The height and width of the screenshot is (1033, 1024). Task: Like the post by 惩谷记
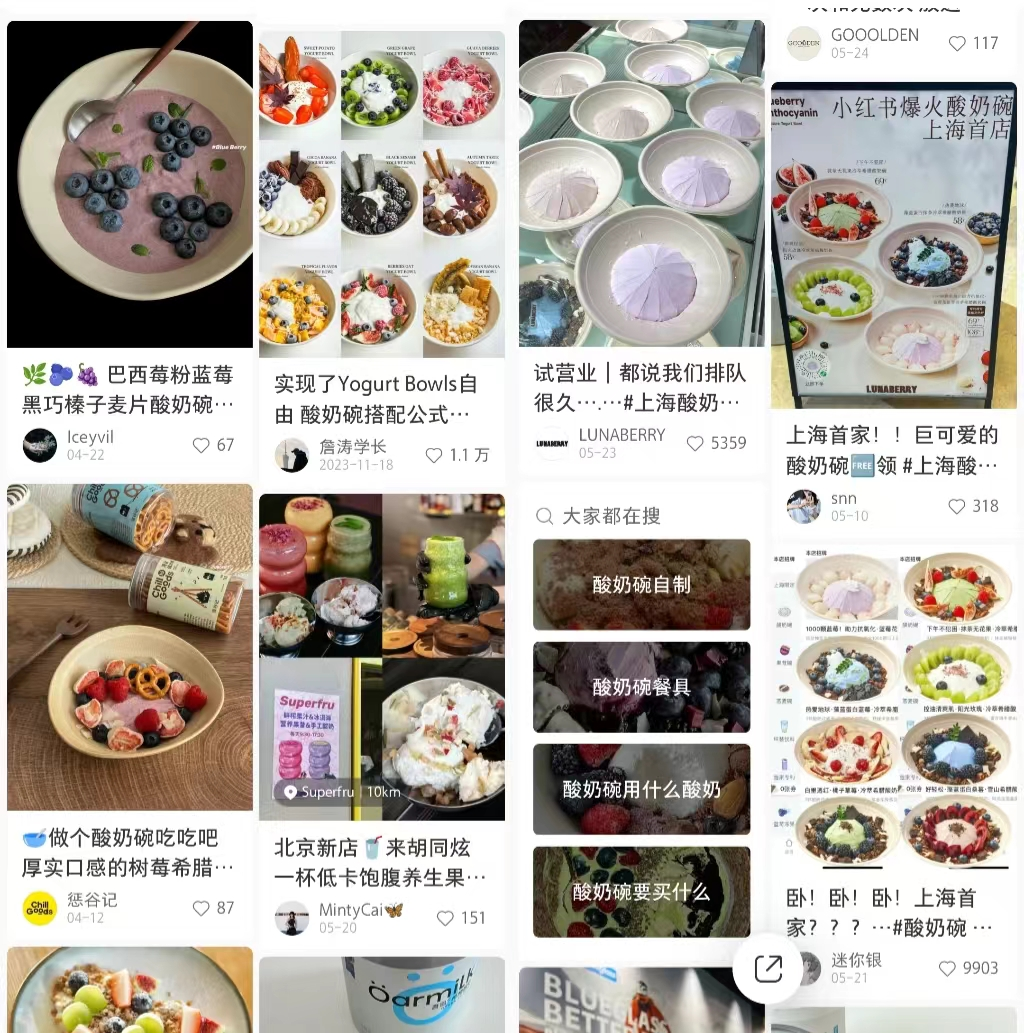[x=202, y=908]
